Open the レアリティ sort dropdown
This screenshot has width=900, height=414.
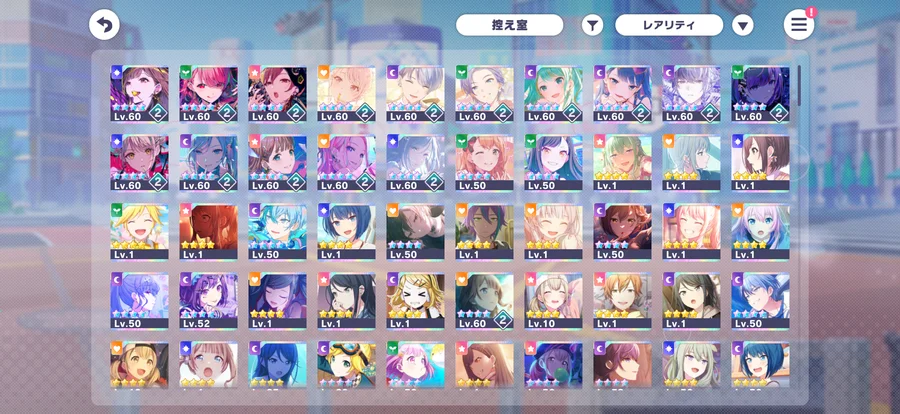click(669, 25)
